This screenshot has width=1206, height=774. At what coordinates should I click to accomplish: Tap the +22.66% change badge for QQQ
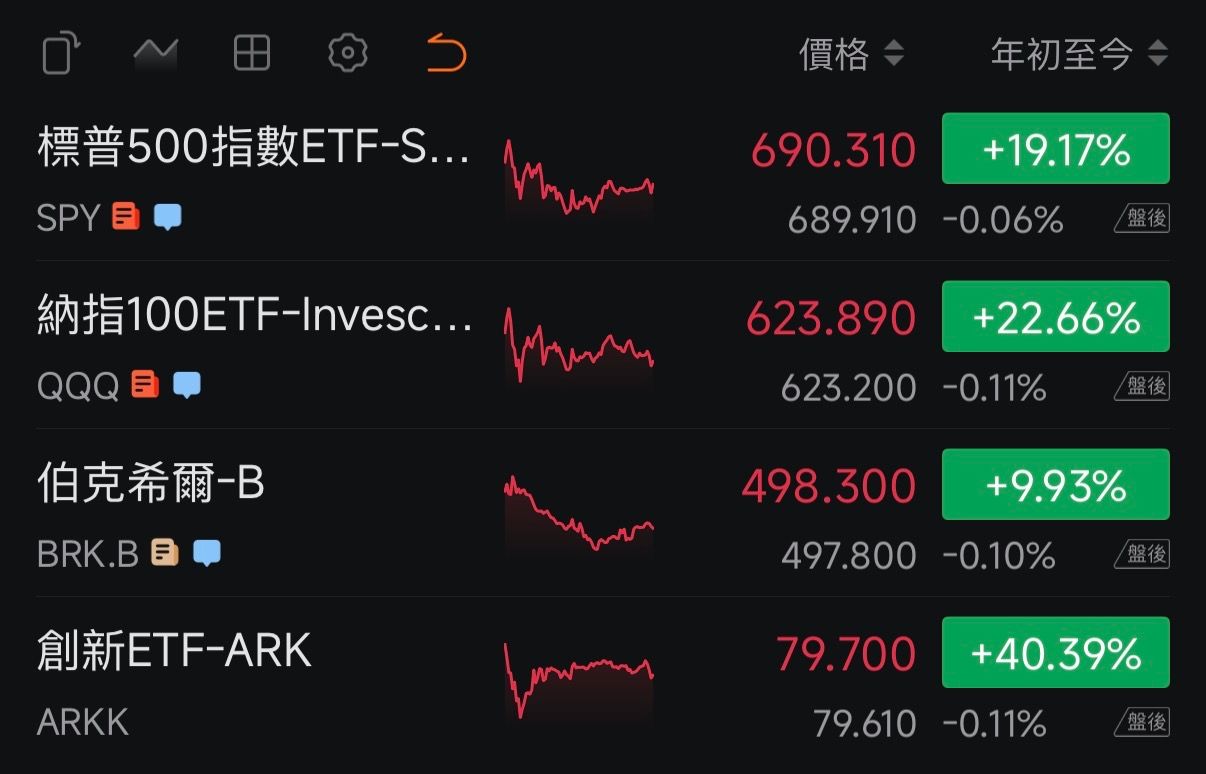(1055, 317)
